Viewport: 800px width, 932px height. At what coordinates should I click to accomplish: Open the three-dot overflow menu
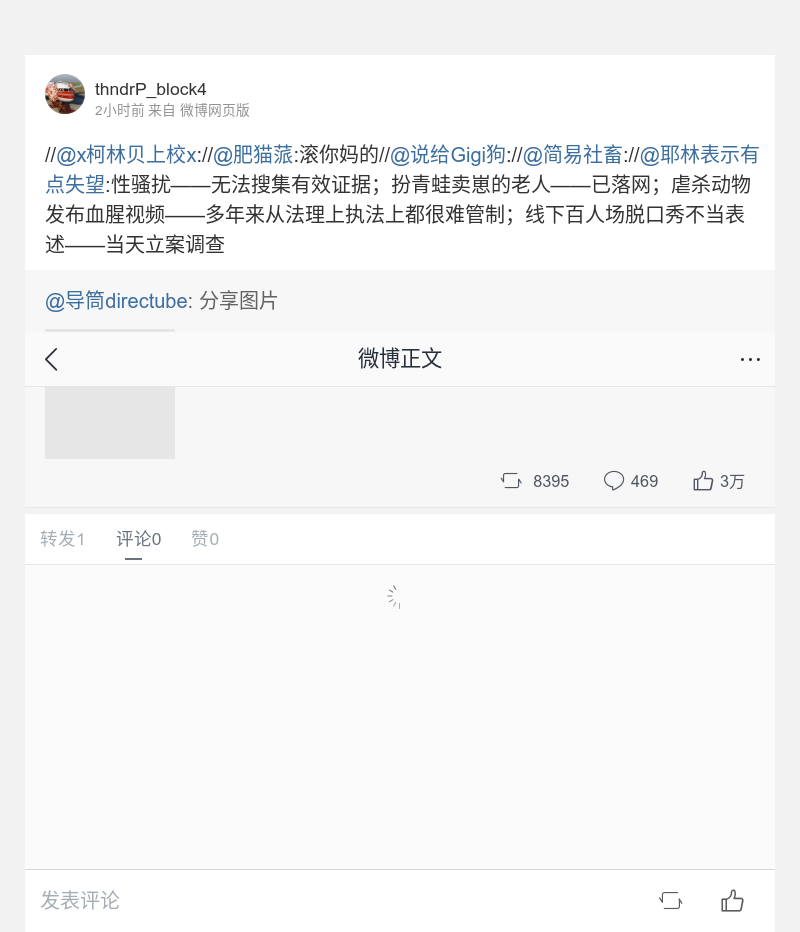pyautogui.click(x=750, y=359)
